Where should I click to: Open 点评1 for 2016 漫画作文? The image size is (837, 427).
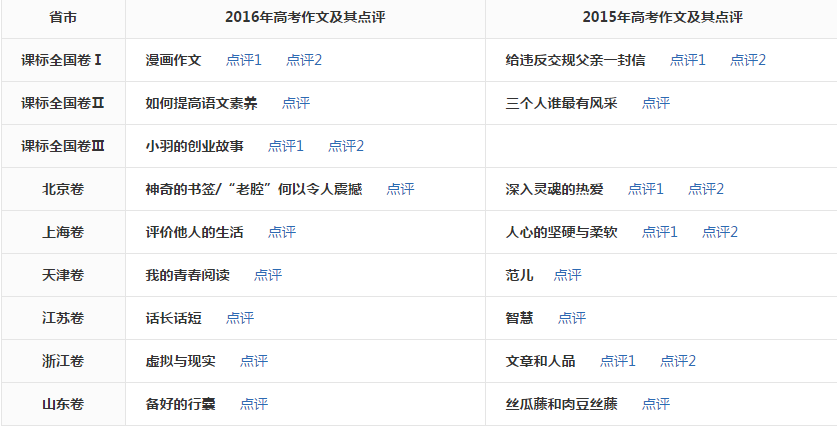(244, 60)
